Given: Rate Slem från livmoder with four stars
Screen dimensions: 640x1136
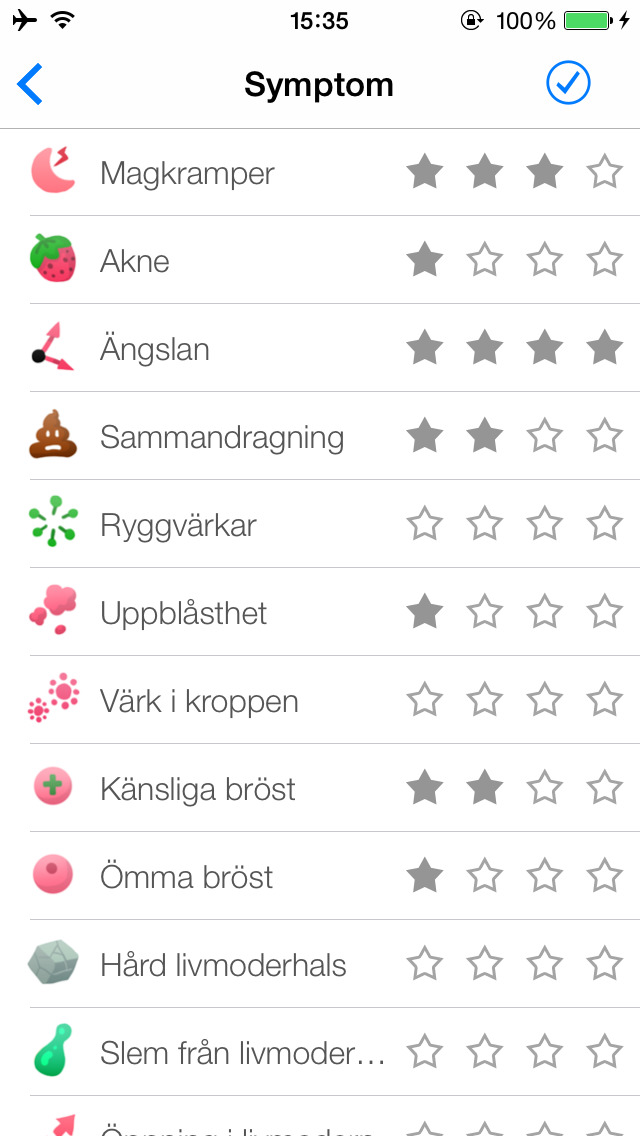Looking at the screenshot, I should [x=604, y=1053].
